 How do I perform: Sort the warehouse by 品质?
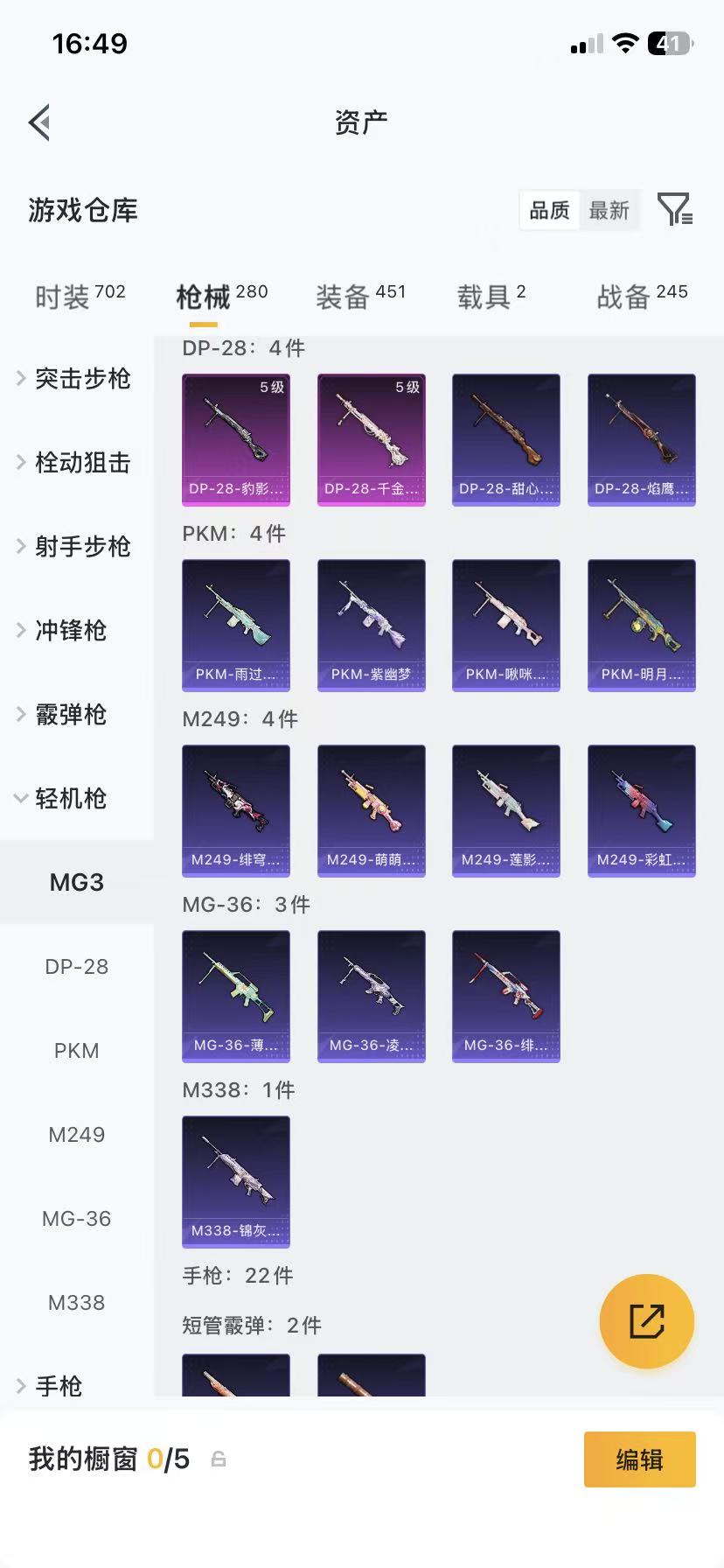(549, 211)
